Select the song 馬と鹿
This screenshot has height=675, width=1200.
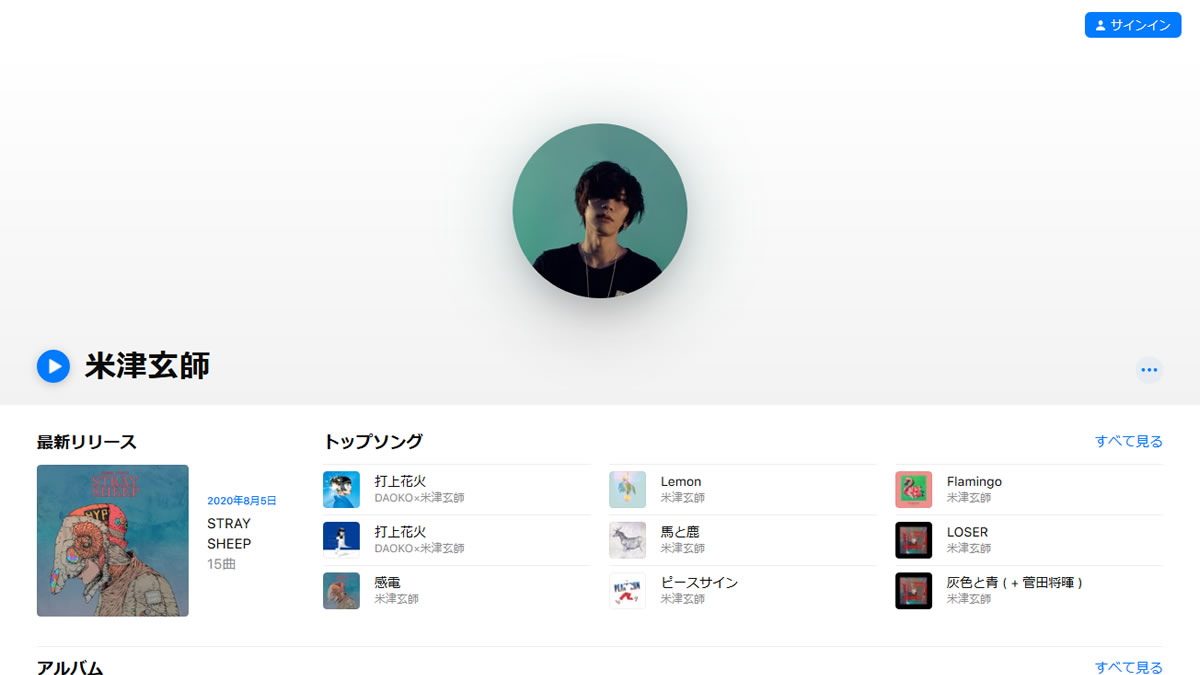click(680, 540)
